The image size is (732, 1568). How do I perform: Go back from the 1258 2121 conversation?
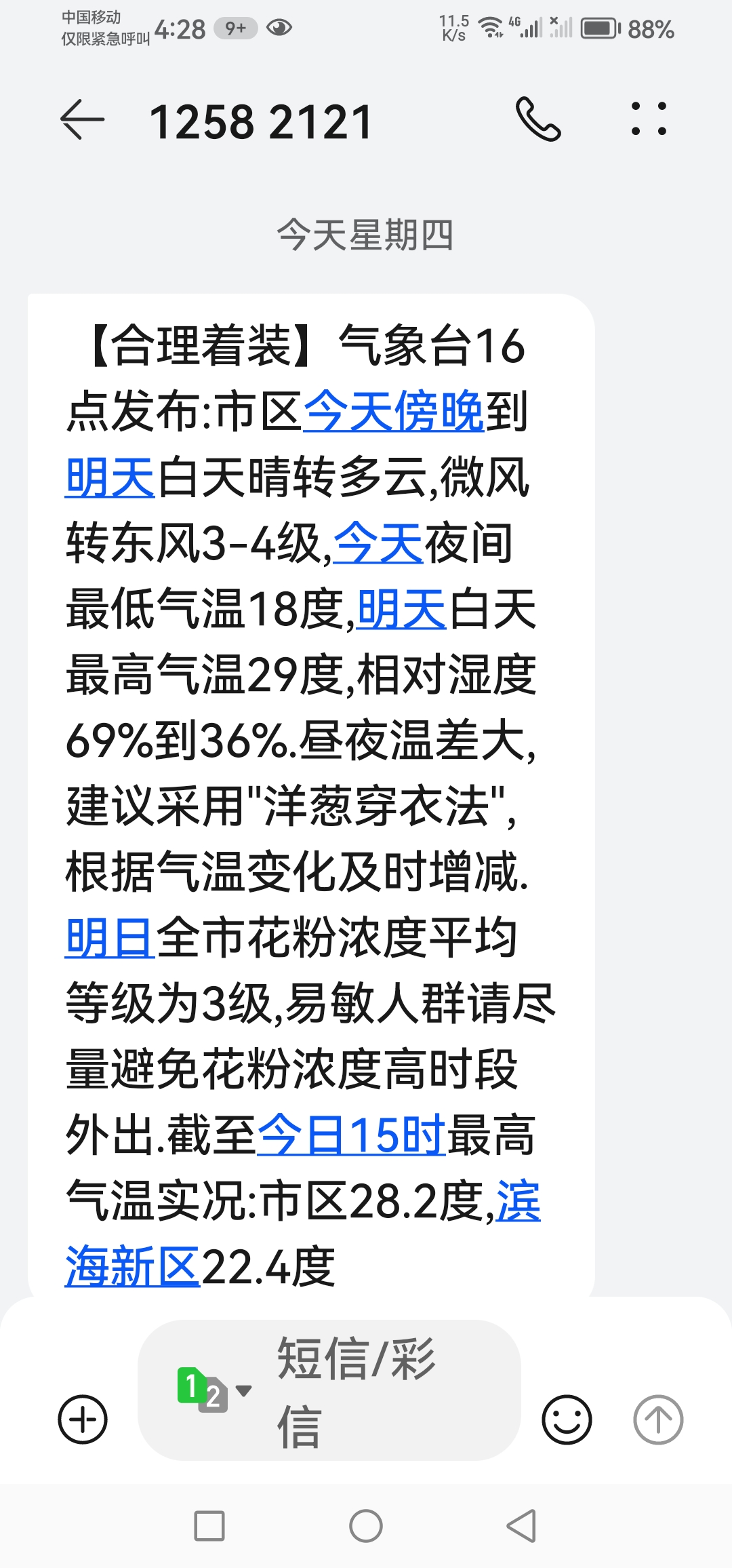click(83, 120)
